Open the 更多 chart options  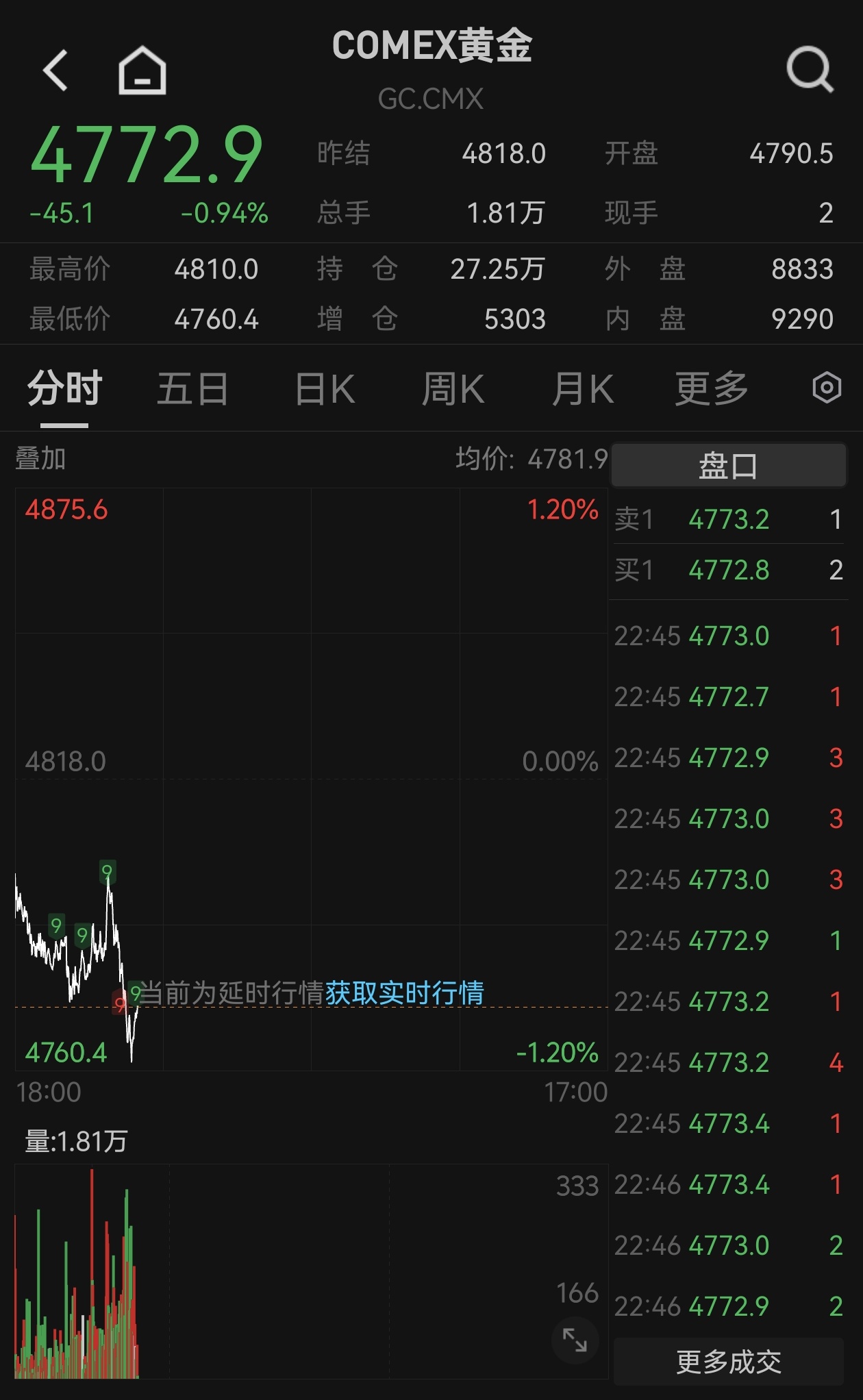coord(711,389)
